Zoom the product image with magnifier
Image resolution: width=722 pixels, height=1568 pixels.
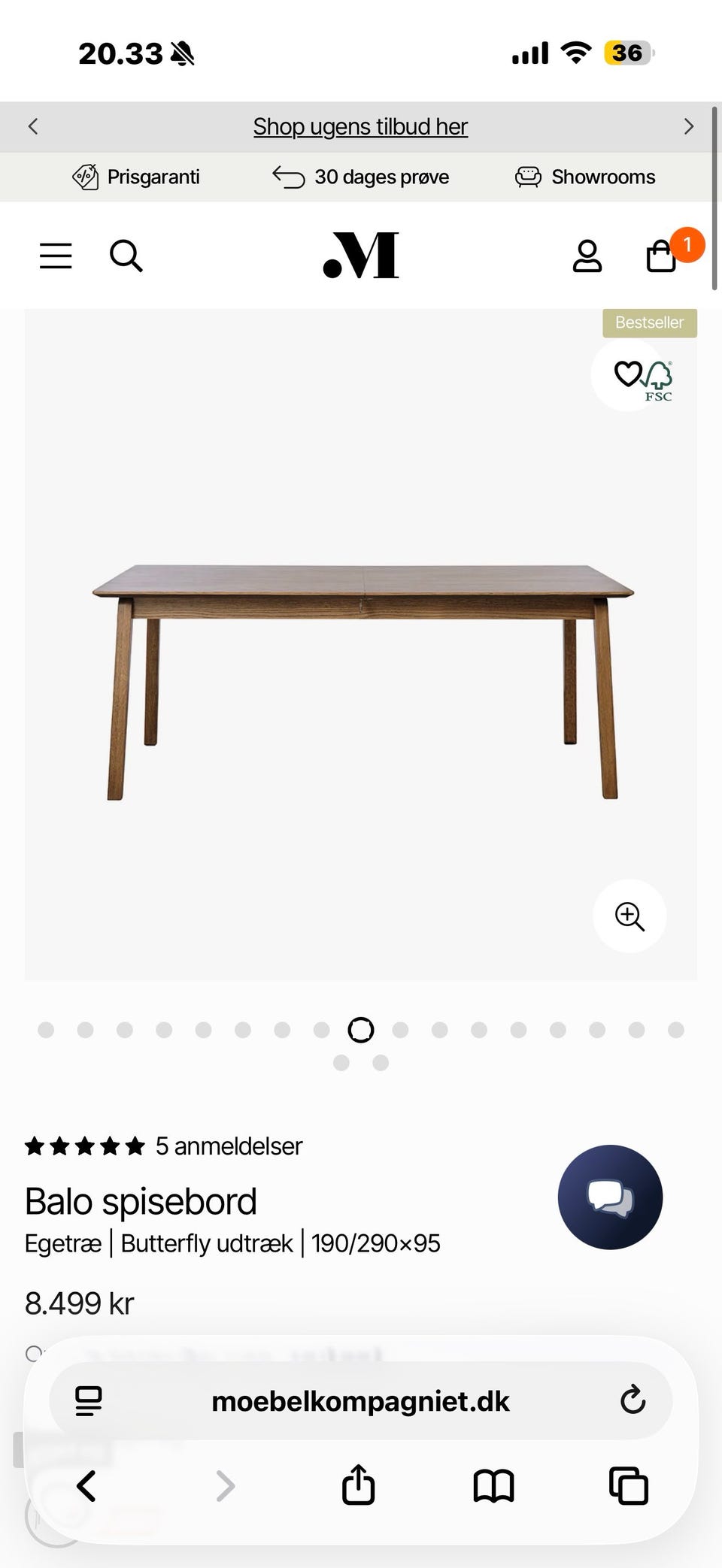pyautogui.click(x=629, y=916)
